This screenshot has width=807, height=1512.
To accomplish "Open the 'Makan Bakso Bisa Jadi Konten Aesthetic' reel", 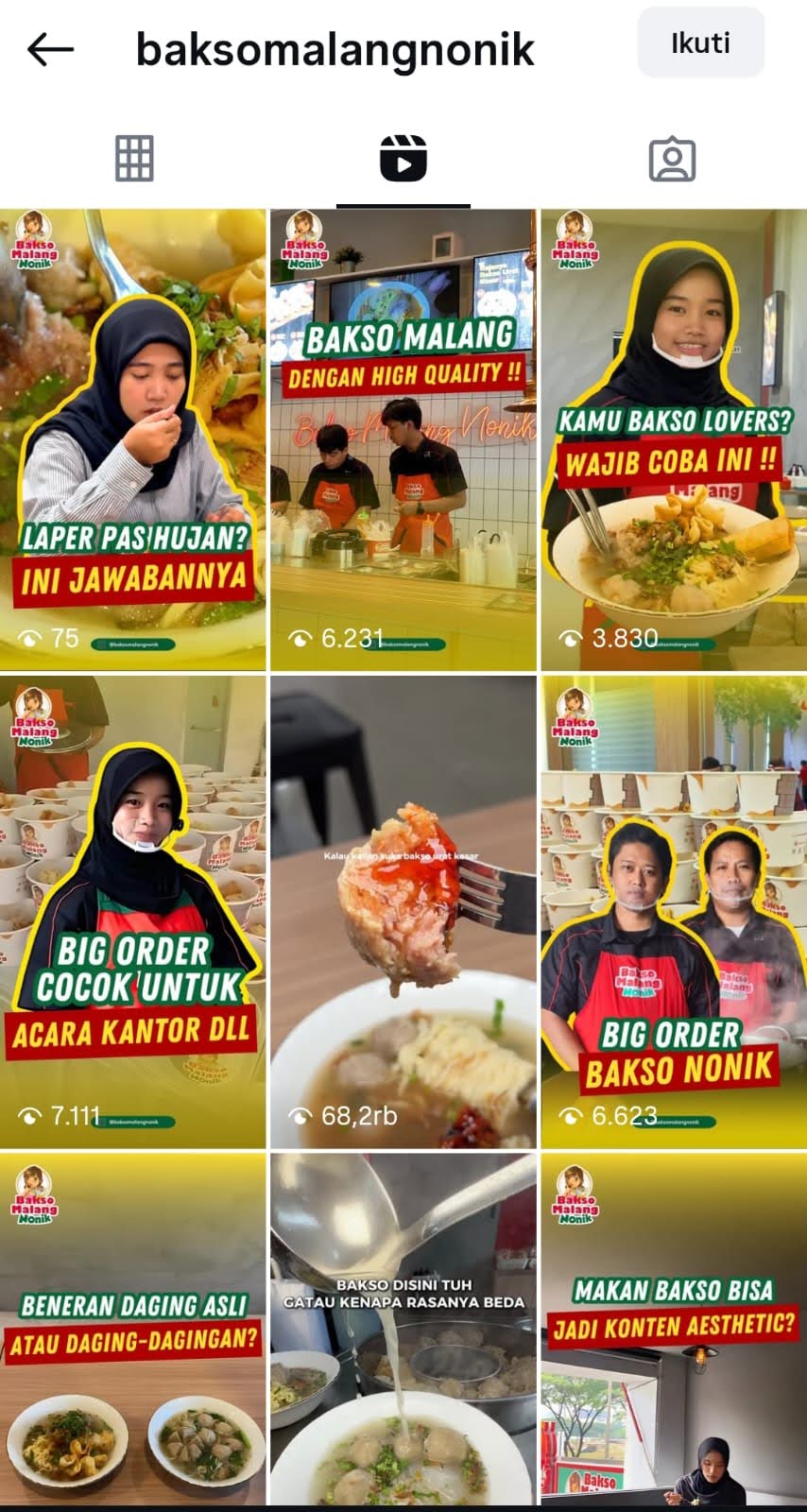I will pos(673,1328).
